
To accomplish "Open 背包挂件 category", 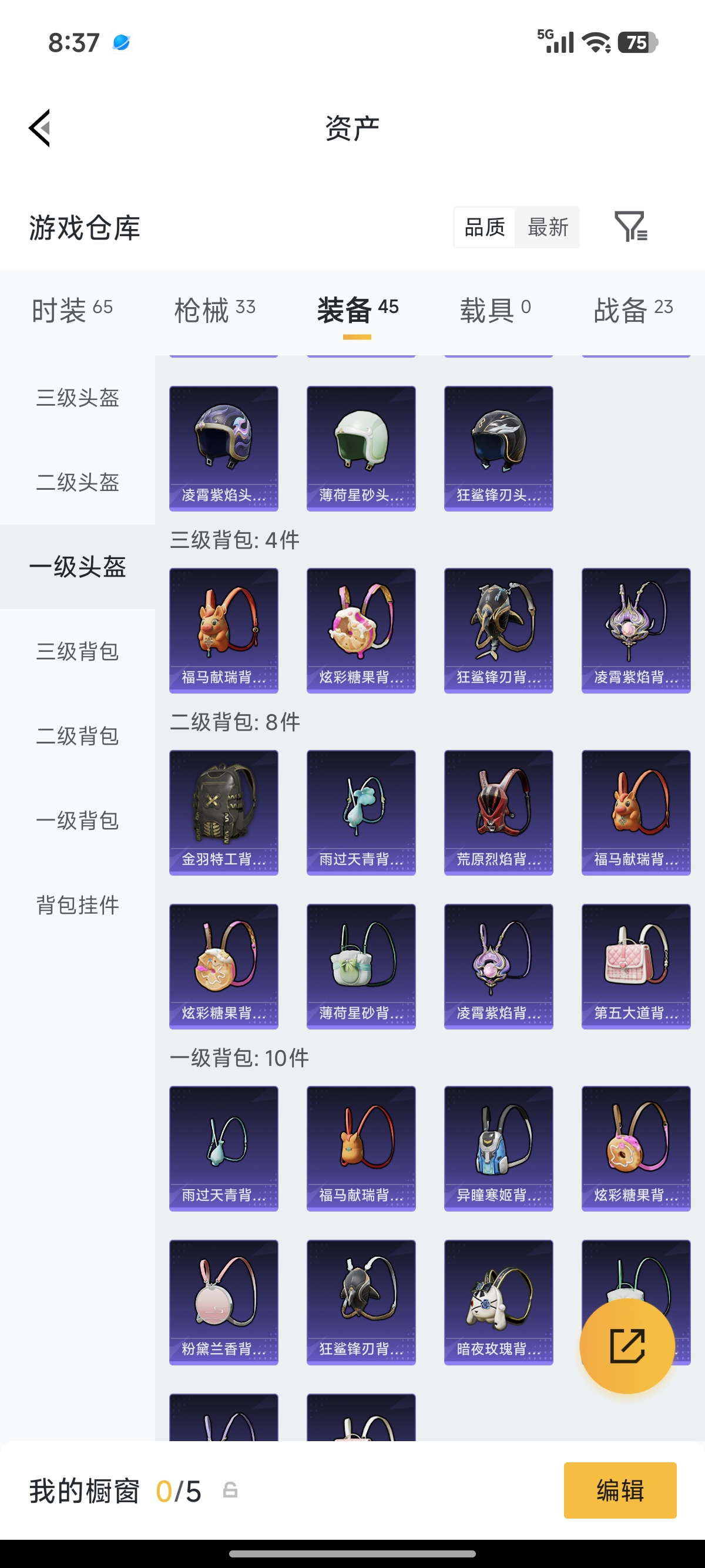I will click(78, 905).
